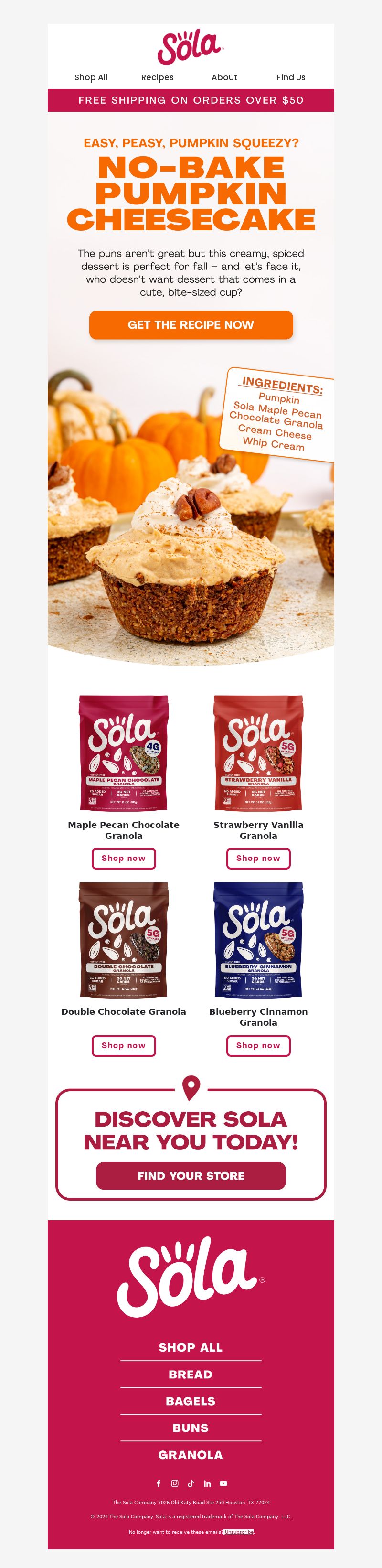
Task: Tap Get The Recipe Now button
Action: (191, 325)
